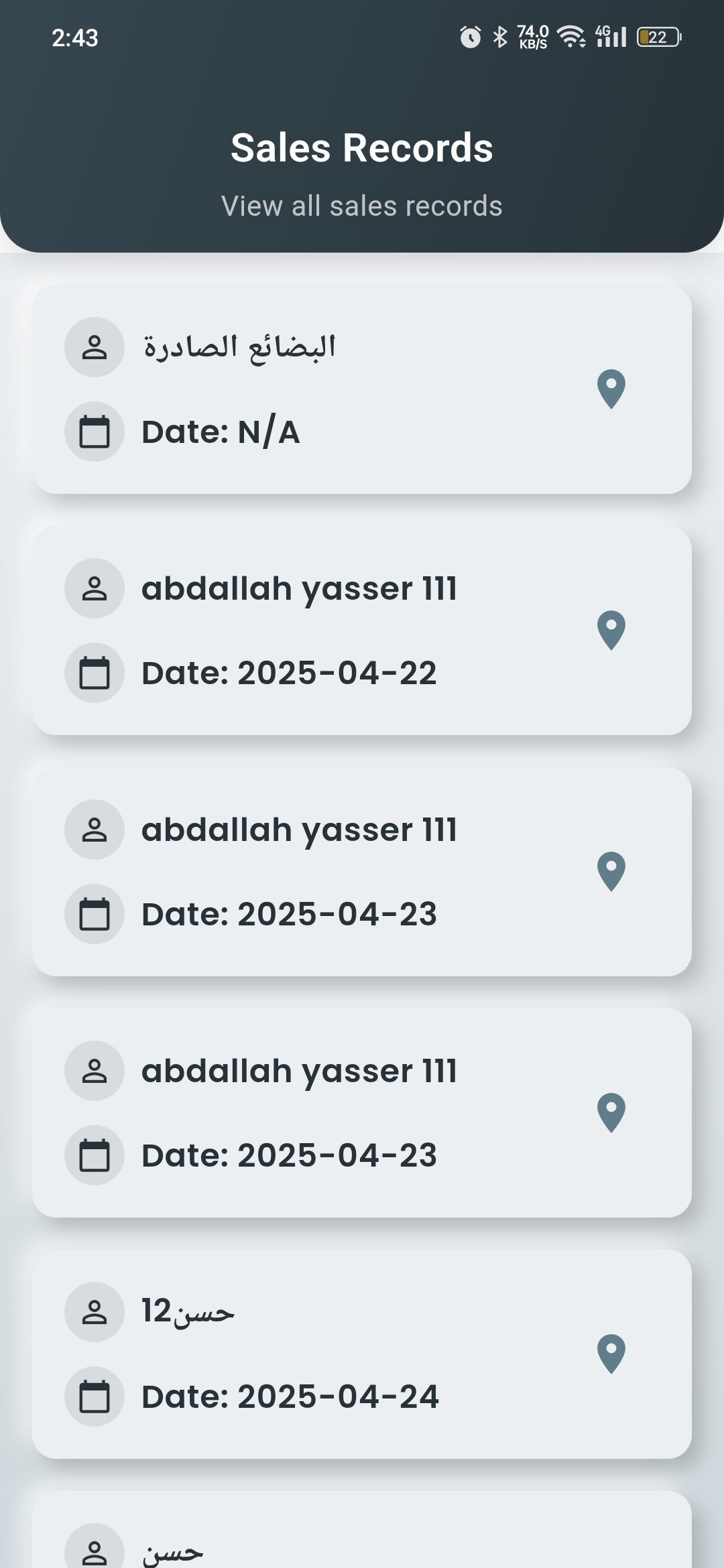Open location pin on first abdallah yasser 111 record
The height and width of the screenshot is (1568, 724).
pos(612,629)
